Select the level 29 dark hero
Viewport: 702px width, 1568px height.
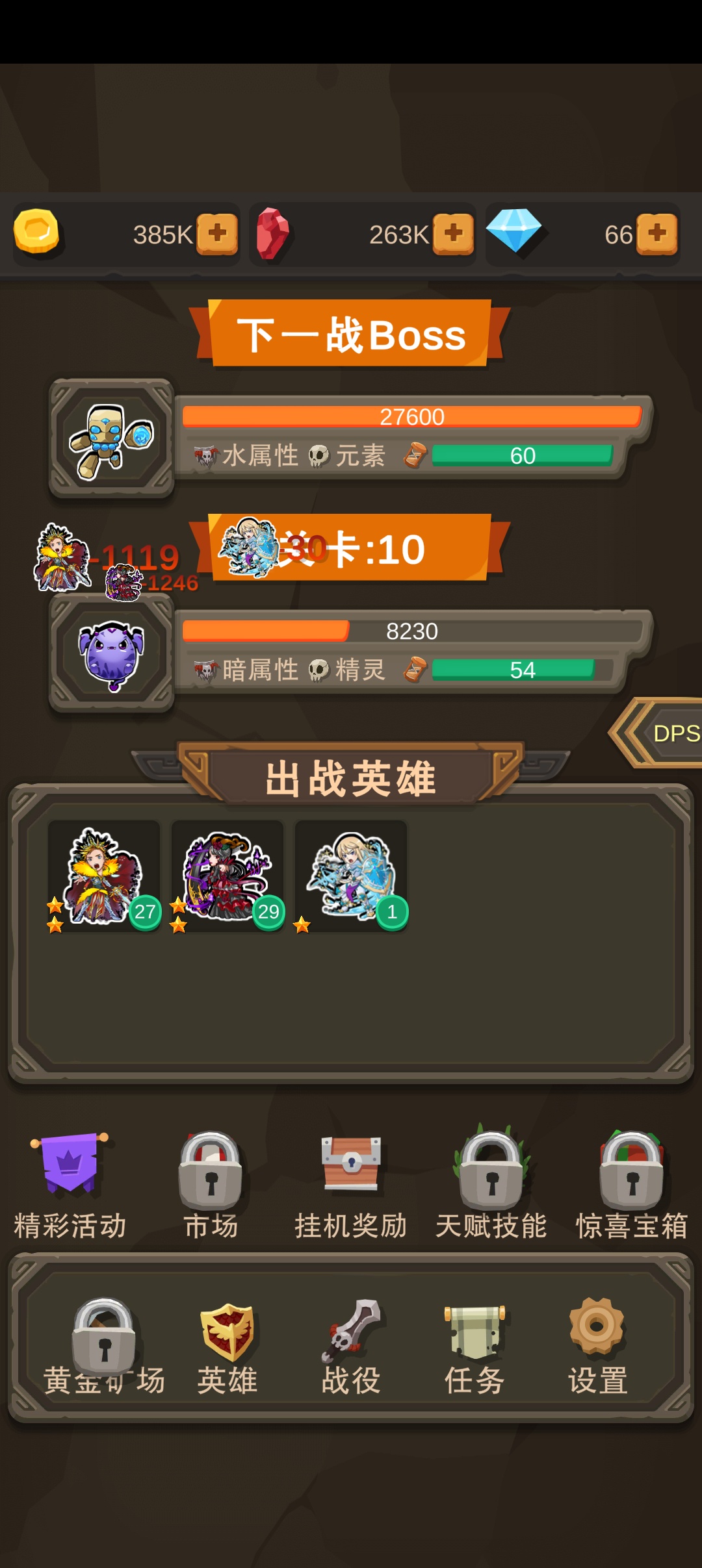[227, 876]
